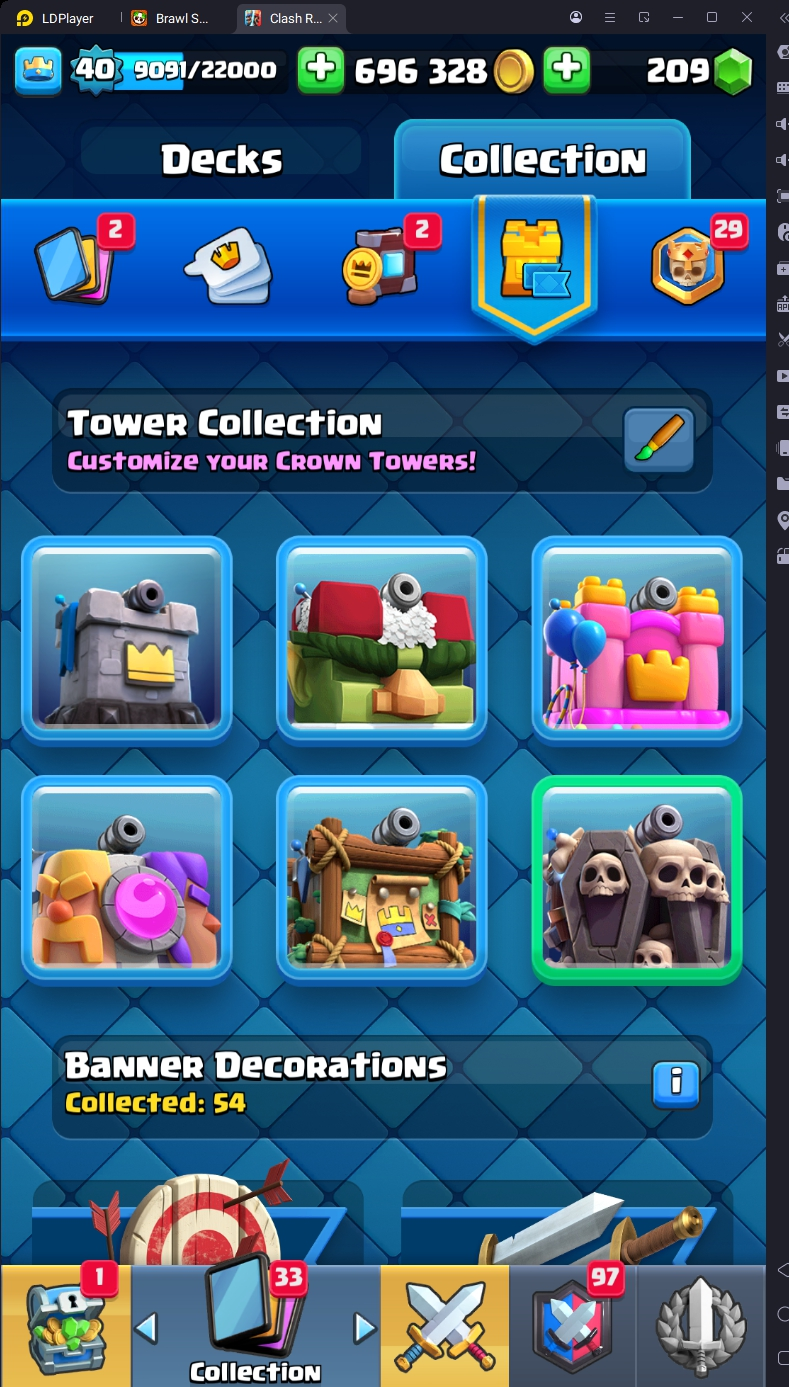Switch to the Decks tab

[x=221, y=159]
